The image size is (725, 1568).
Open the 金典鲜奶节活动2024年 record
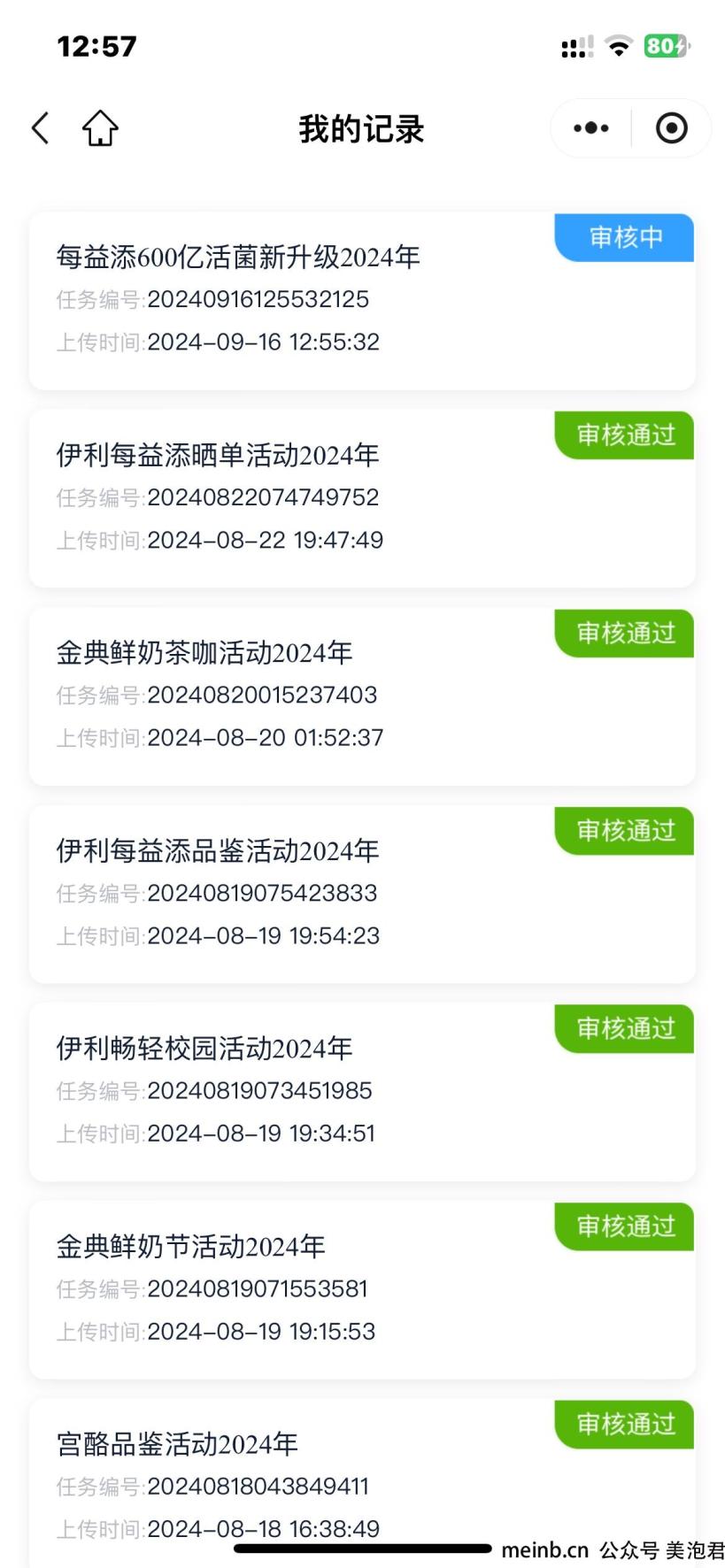click(362, 1290)
